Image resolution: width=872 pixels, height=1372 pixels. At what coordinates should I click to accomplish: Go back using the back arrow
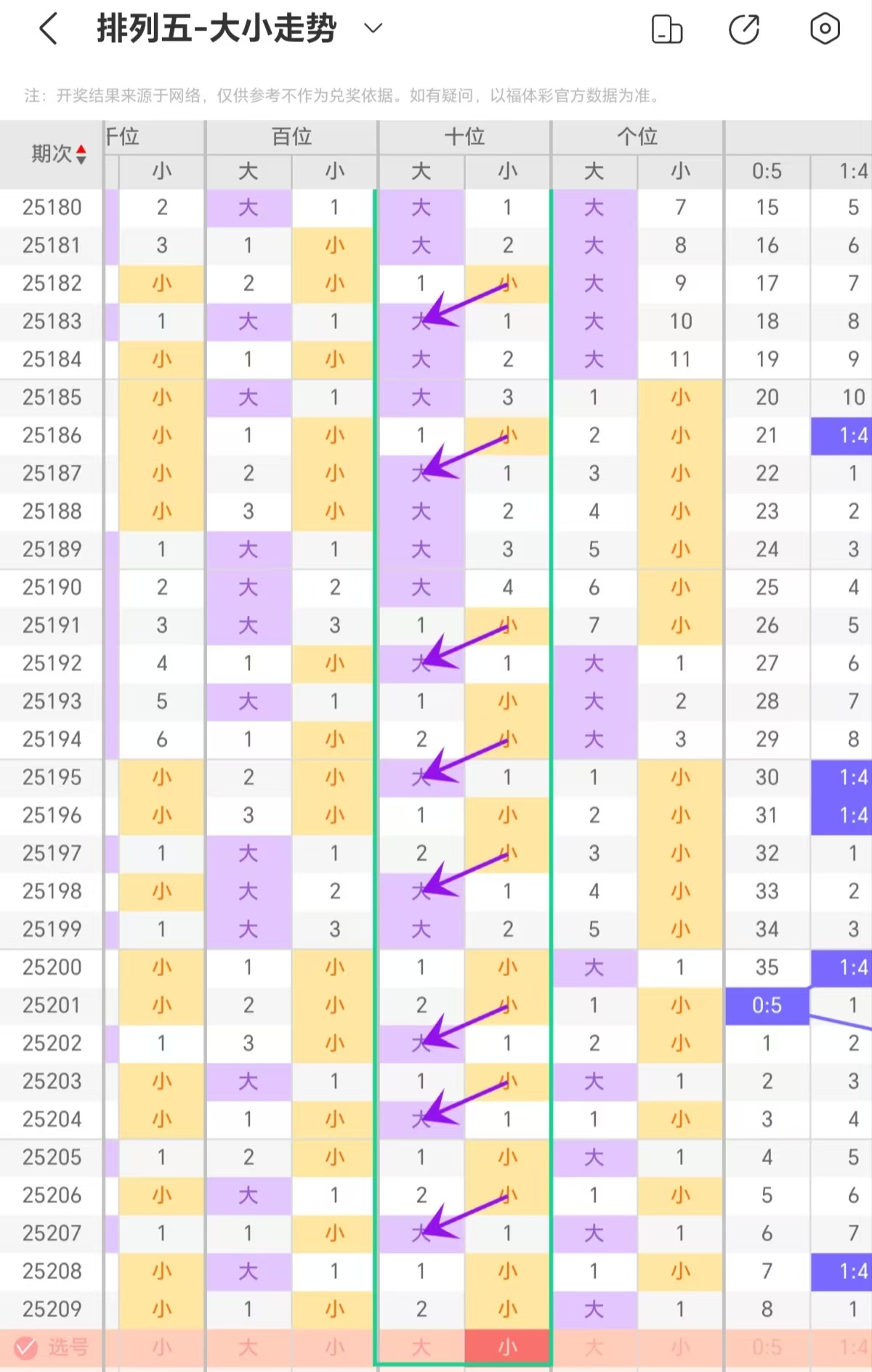(x=48, y=30)
